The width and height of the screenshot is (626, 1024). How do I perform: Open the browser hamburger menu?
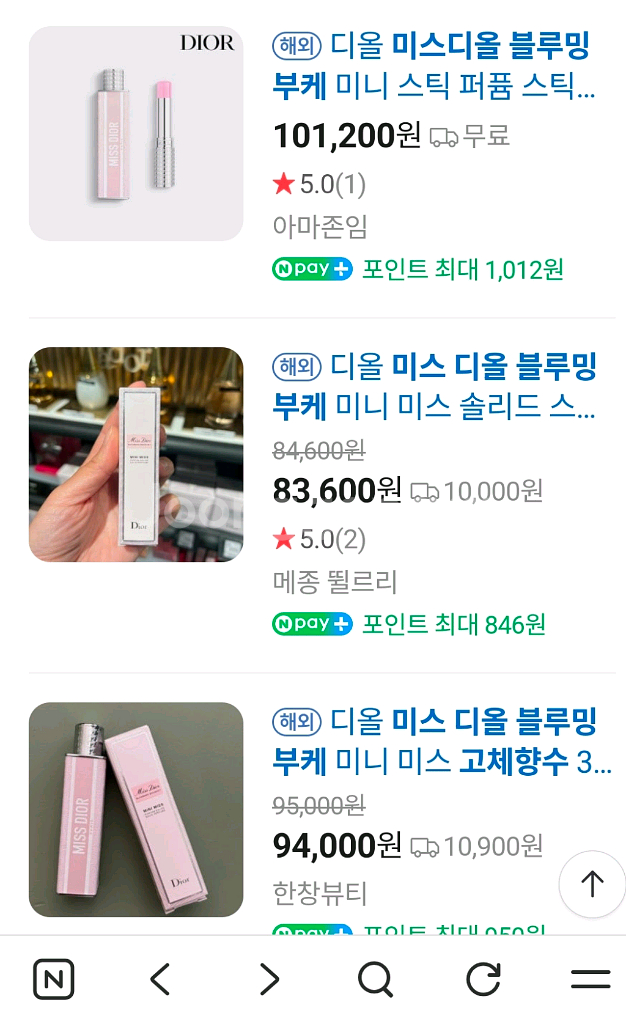pyautogui.click(x=590, y=979)
